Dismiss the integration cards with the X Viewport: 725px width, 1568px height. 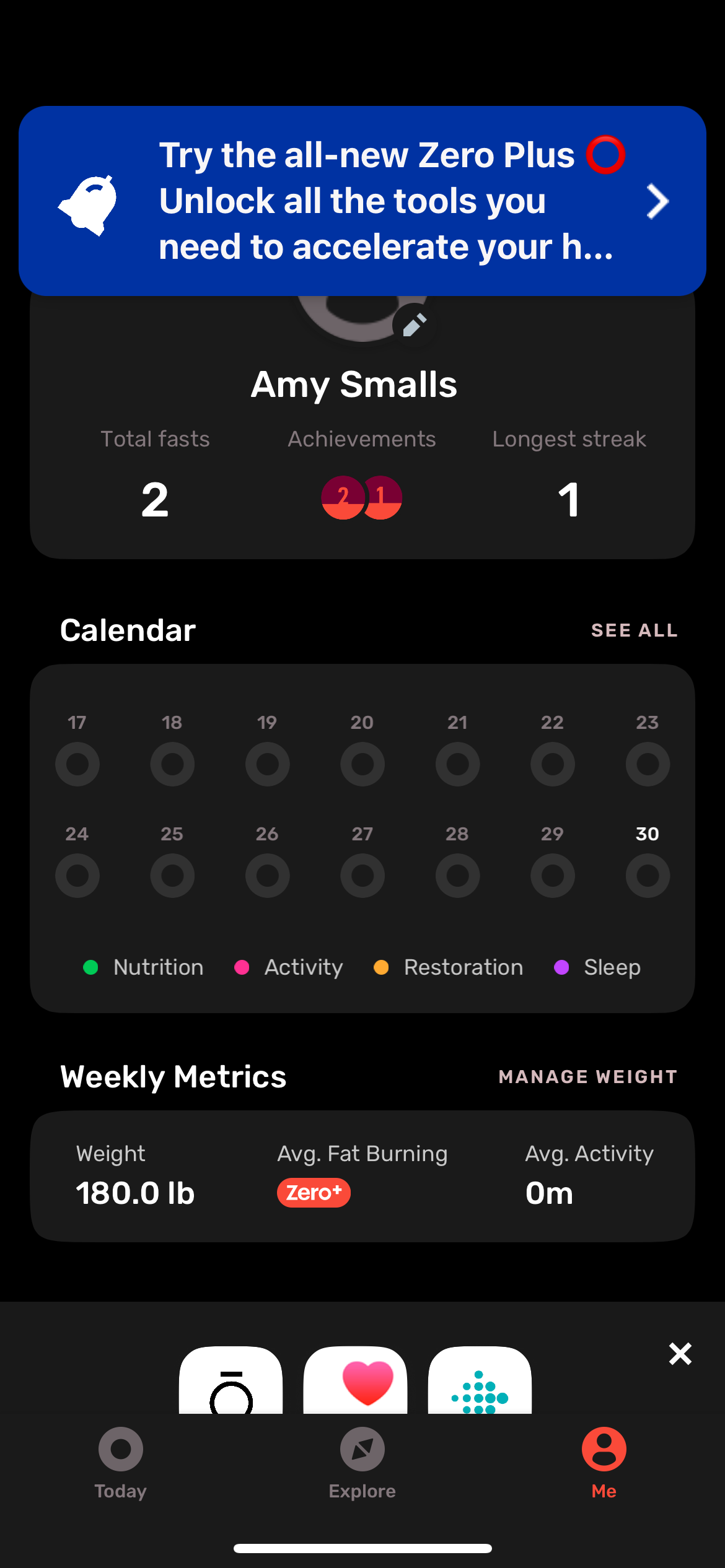(680, 1353)
